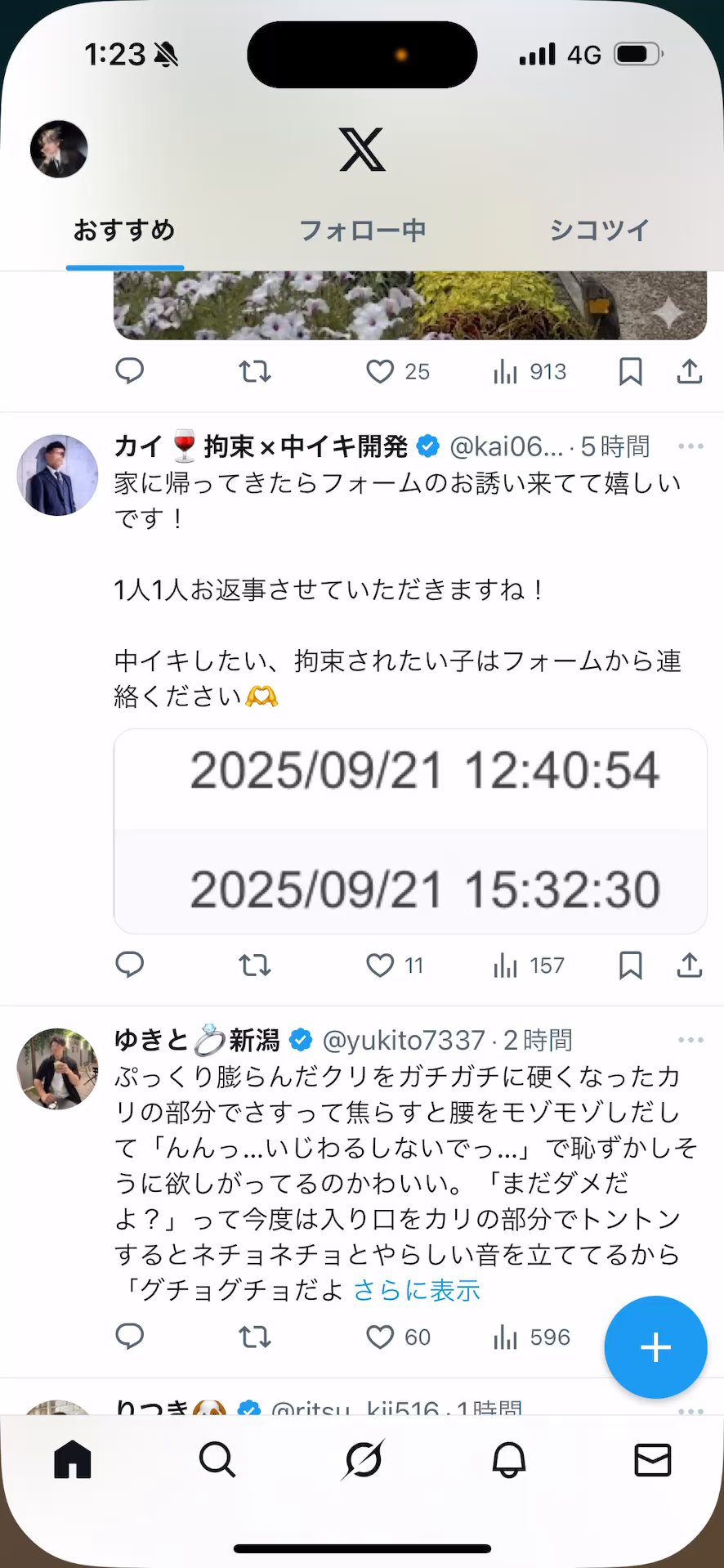Viewport: 724px width, 1568px height.
Task: Bookmark カイ's post
Action: tap(630, 965)
